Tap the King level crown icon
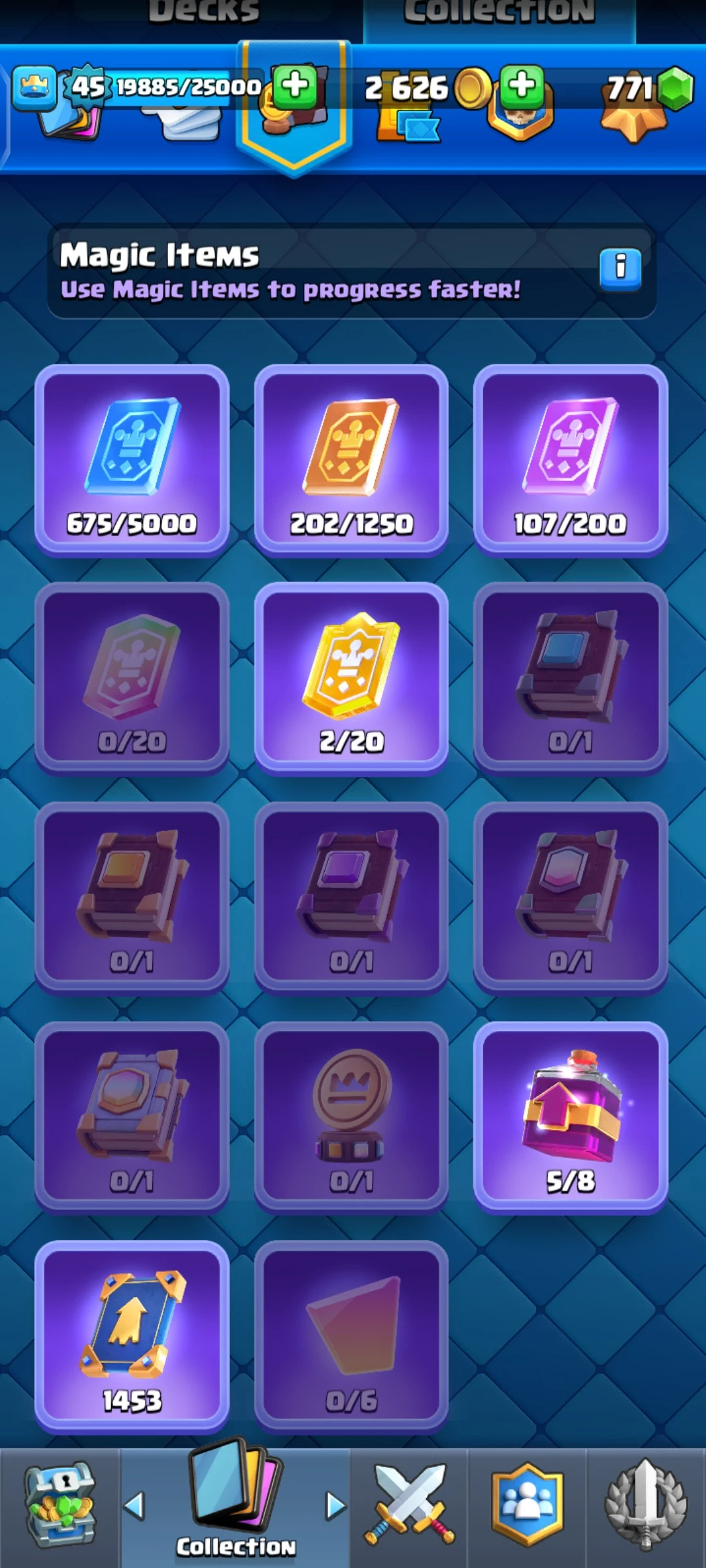 coord(34,87)
